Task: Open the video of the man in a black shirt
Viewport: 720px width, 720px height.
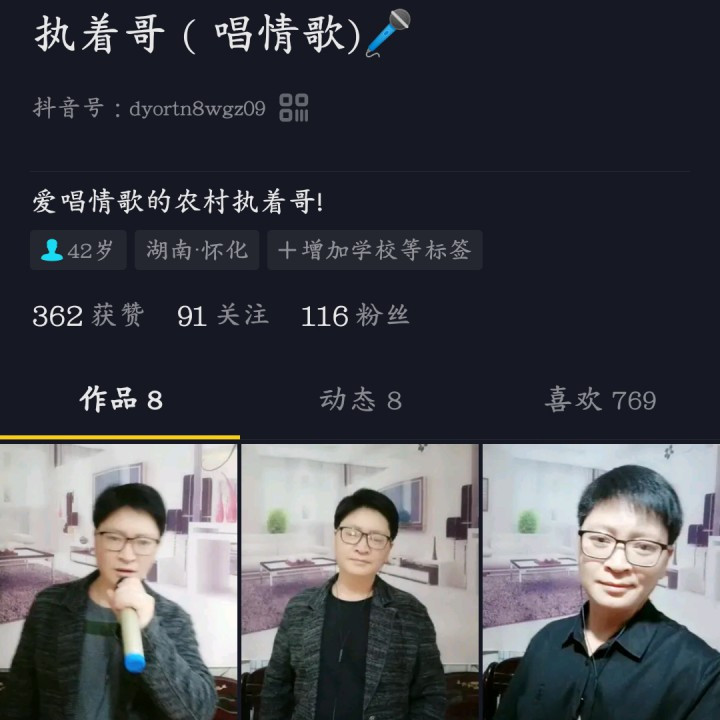Action: click(x=600, y=580)
